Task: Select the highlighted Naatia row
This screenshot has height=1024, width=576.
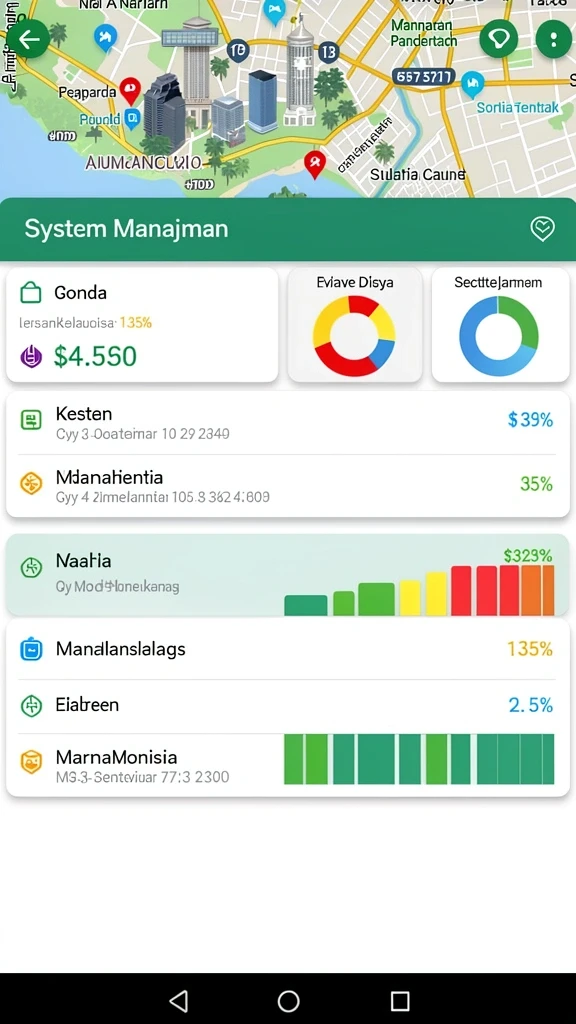Action: tap(287, 575)
